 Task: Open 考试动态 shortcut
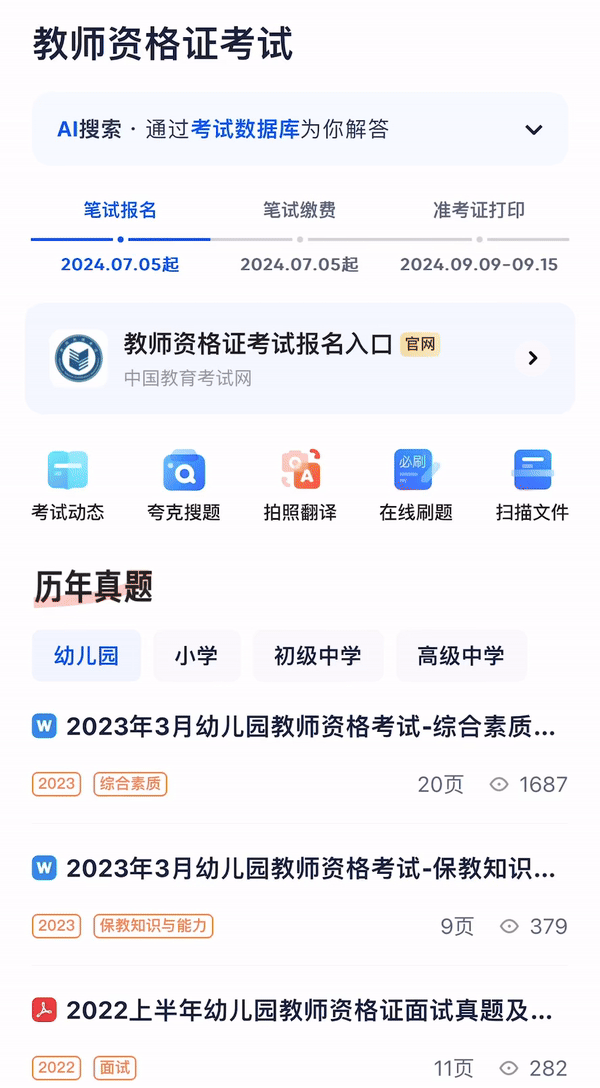tap(68, 487)
